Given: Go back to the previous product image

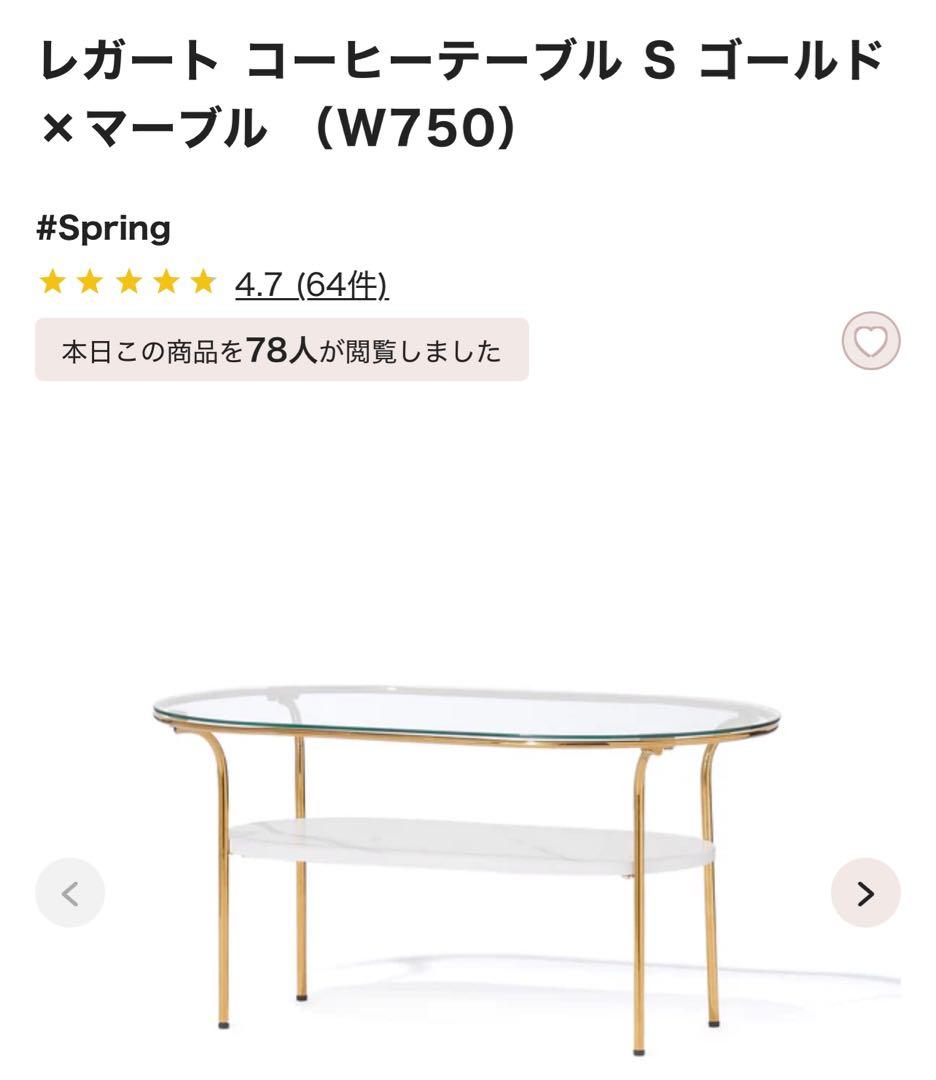Looking at the screenshot, I should point(70,893).
